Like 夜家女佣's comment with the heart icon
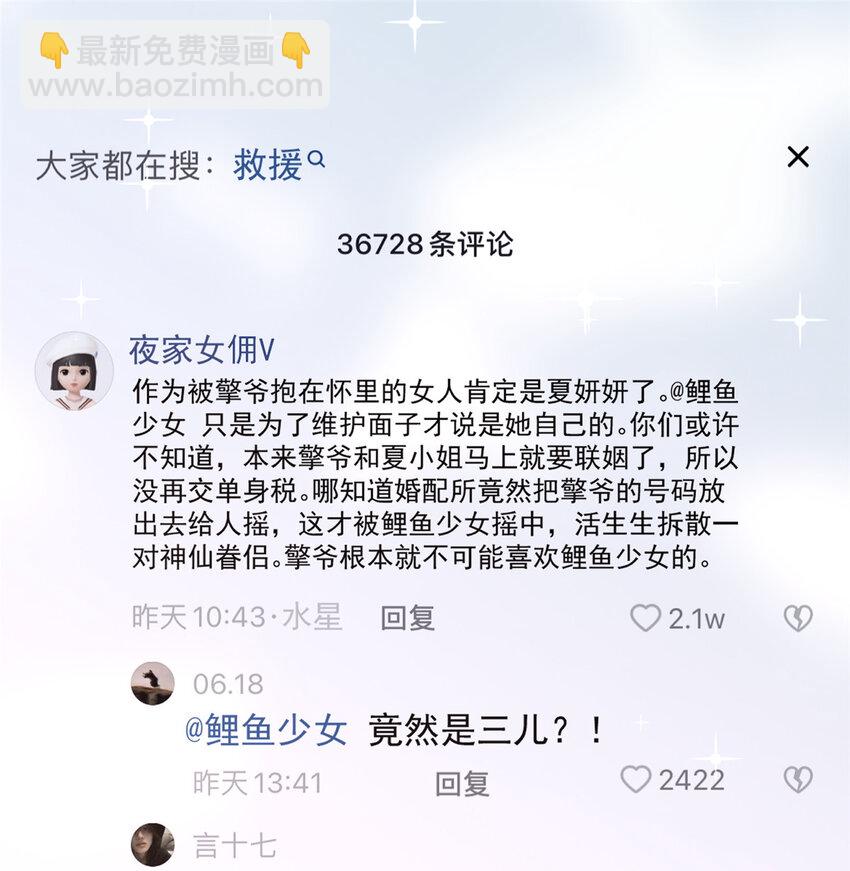Image resolution: width=850 pixels, height=871 pixels. (x=646, y=619)
